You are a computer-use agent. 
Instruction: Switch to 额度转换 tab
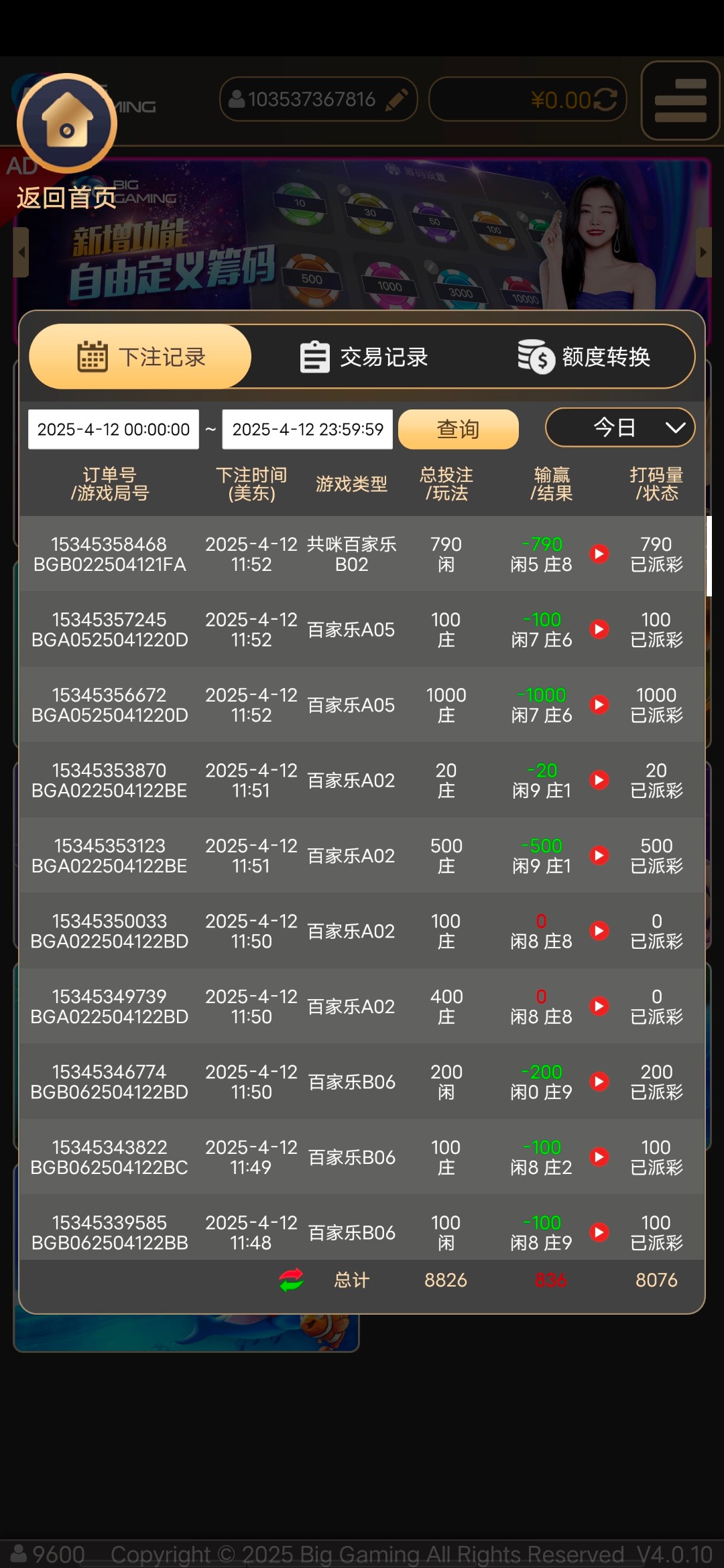tap(584, 357)
